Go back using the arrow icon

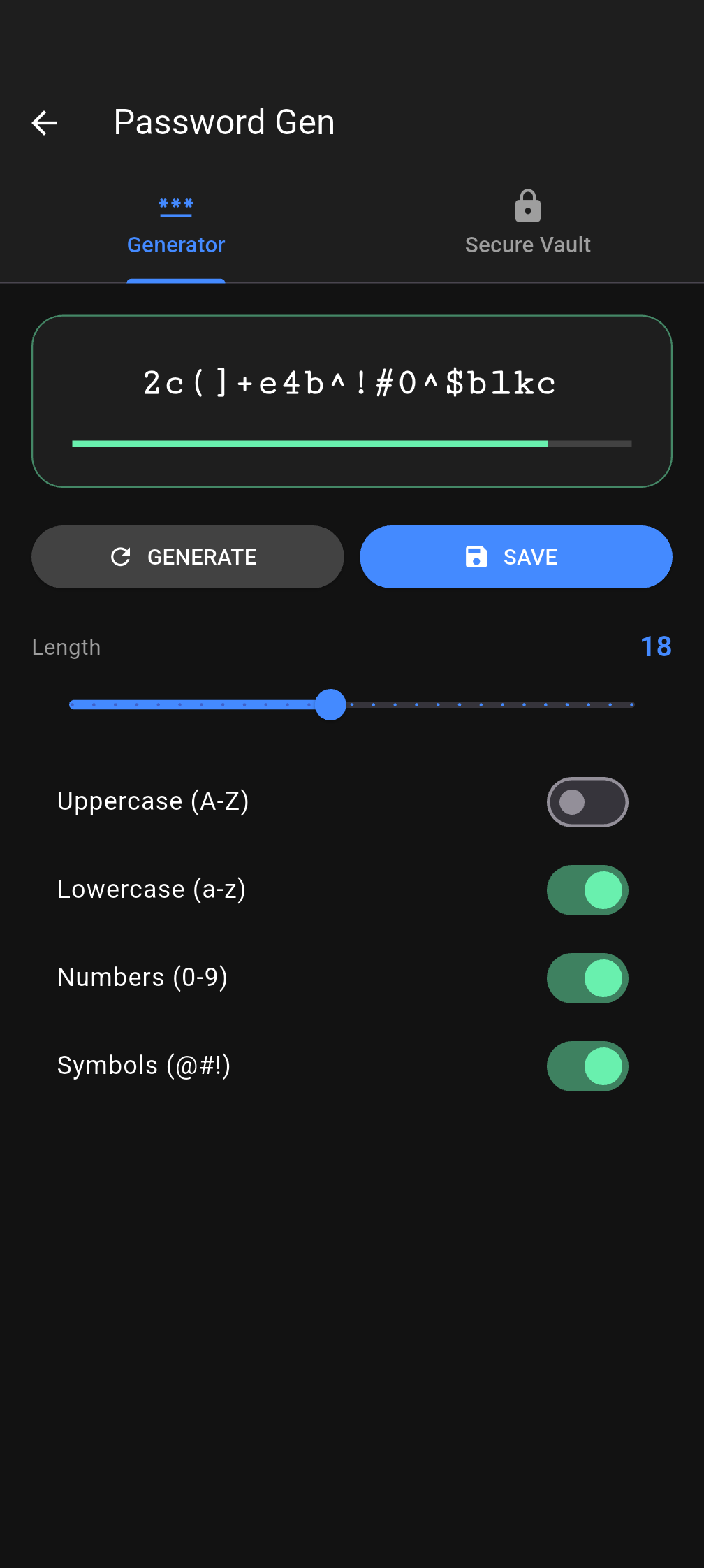pyautogui.click(x=45, y=123)
